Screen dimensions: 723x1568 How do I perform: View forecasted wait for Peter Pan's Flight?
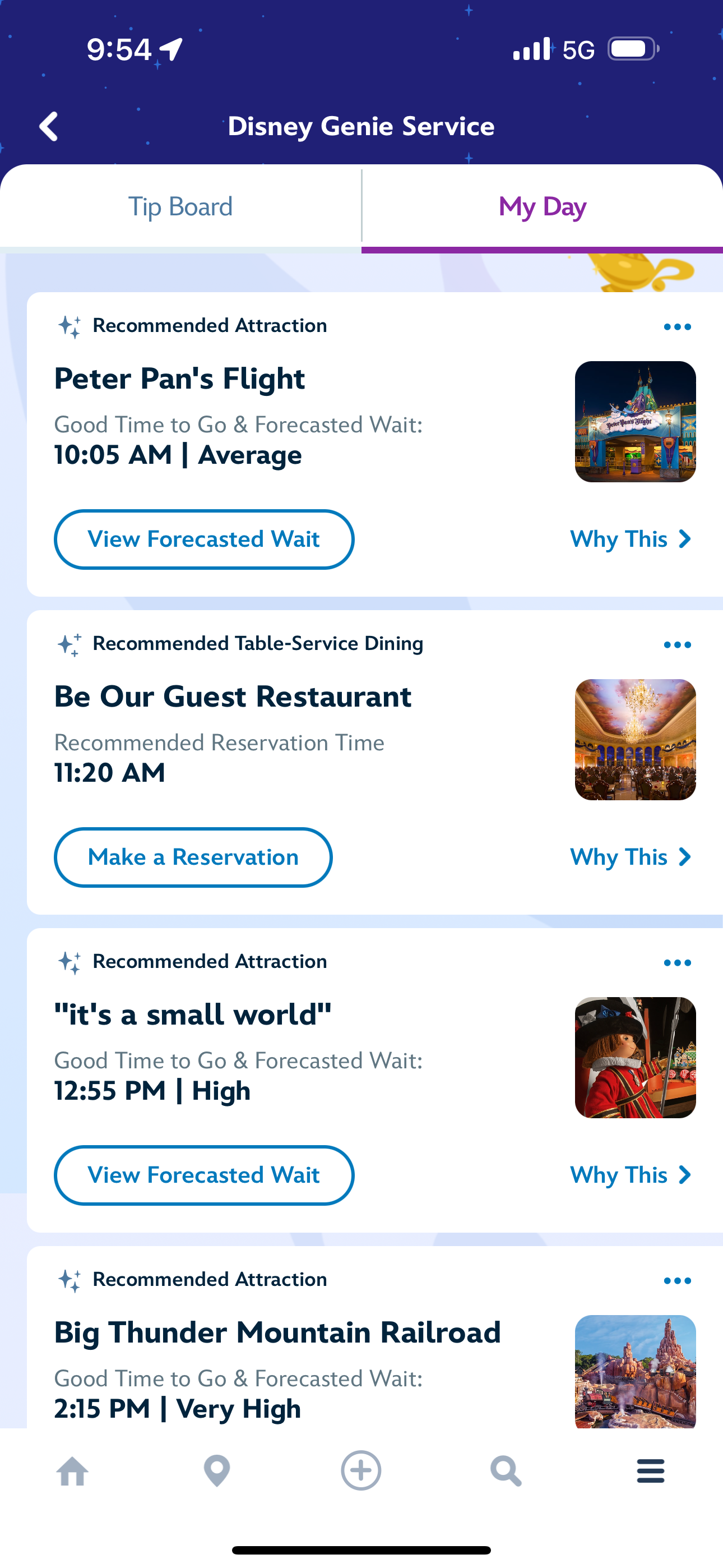tap(204, 539)
